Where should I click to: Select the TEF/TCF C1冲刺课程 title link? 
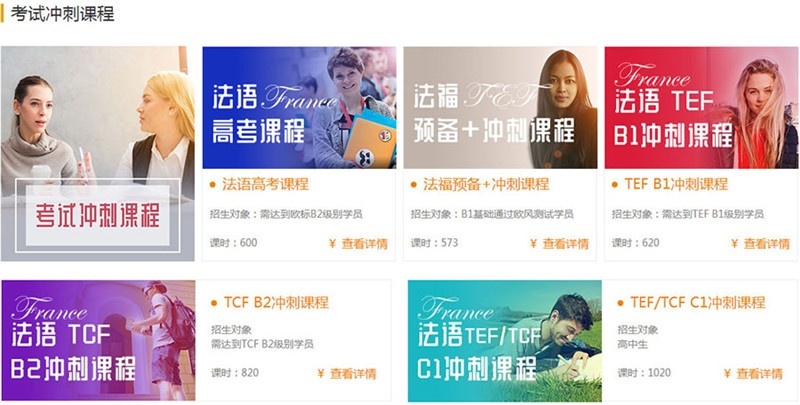coord(697,303)
